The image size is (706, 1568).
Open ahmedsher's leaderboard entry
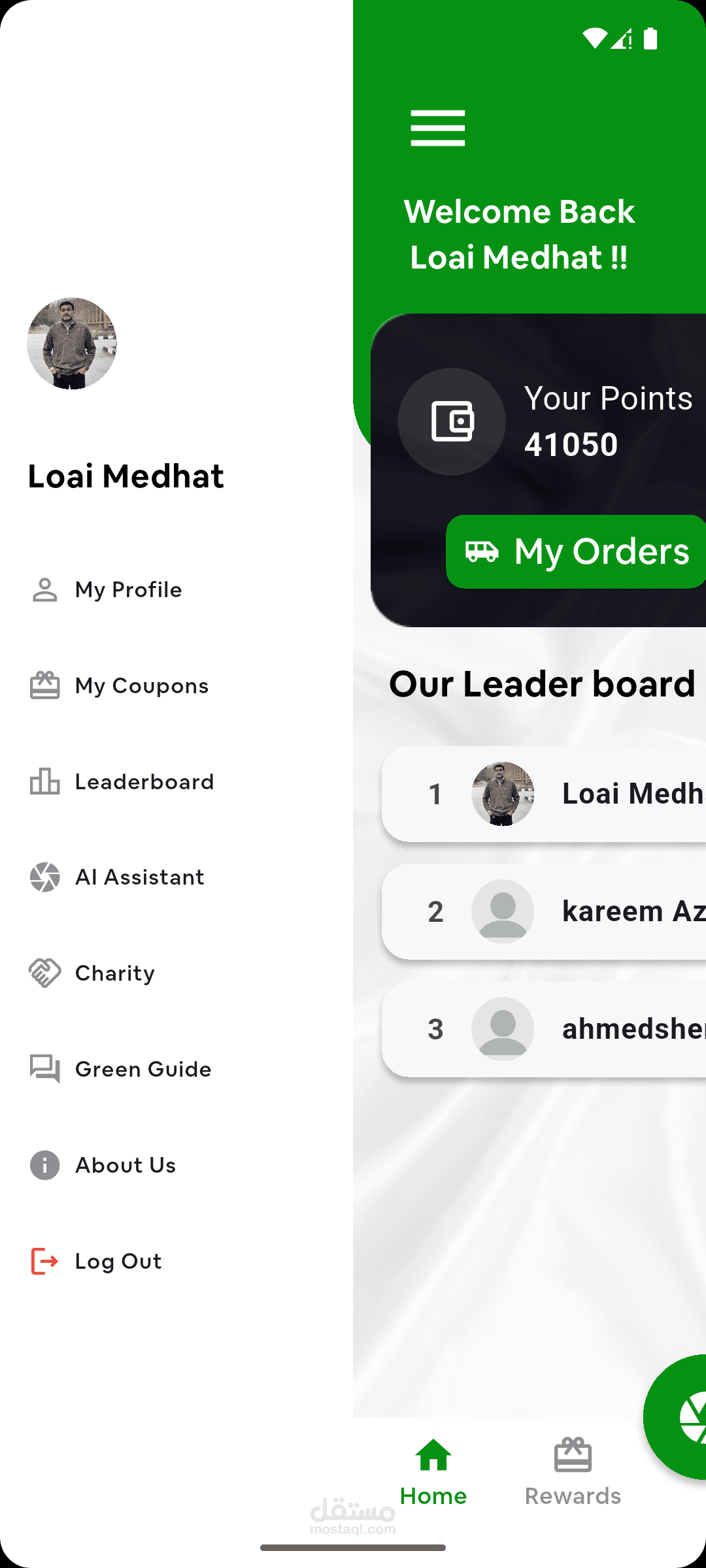tap(544, 1029)
